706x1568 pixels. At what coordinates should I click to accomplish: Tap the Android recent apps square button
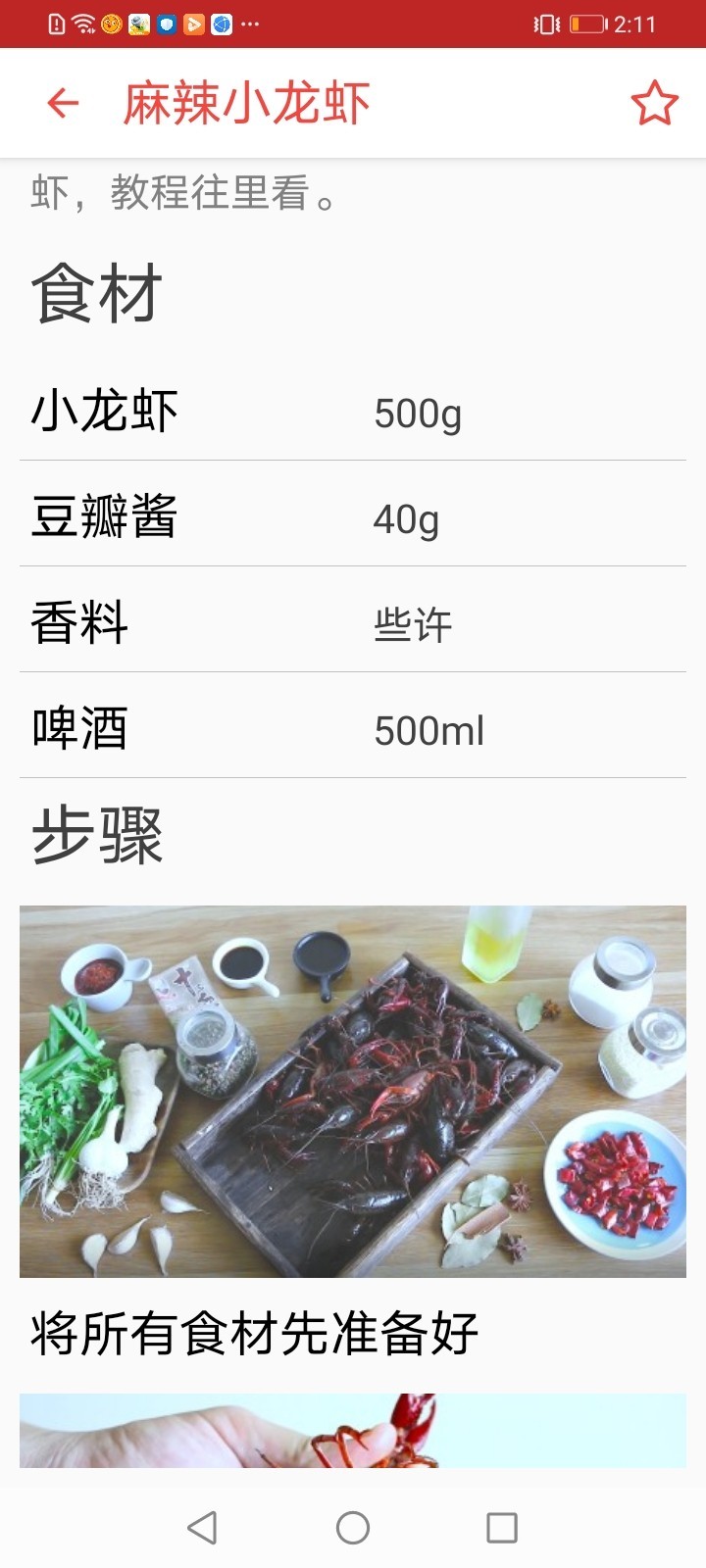(x=502, y=1527)
